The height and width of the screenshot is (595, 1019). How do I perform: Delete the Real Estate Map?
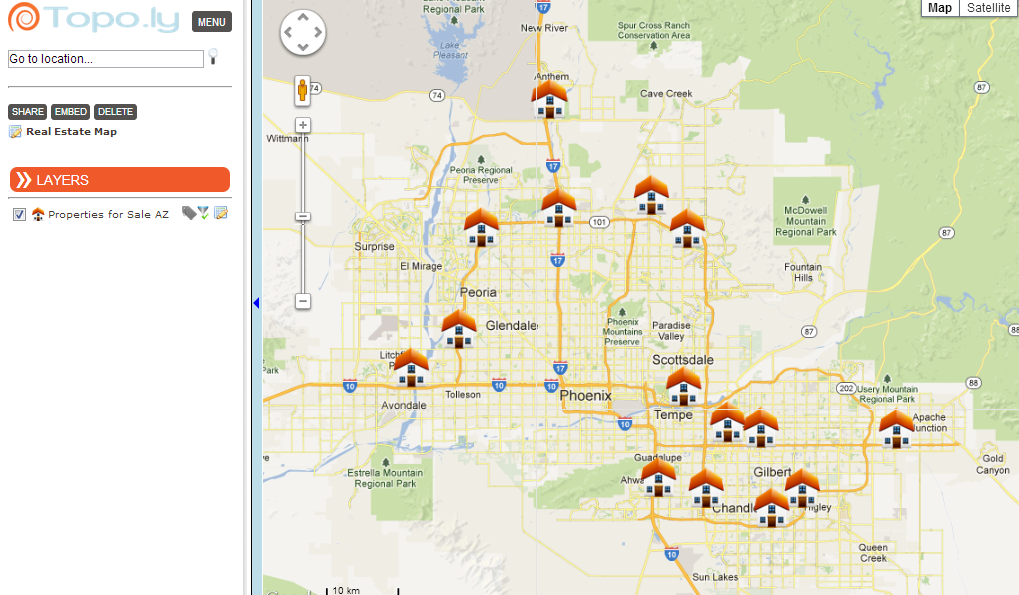coord(115,112)
